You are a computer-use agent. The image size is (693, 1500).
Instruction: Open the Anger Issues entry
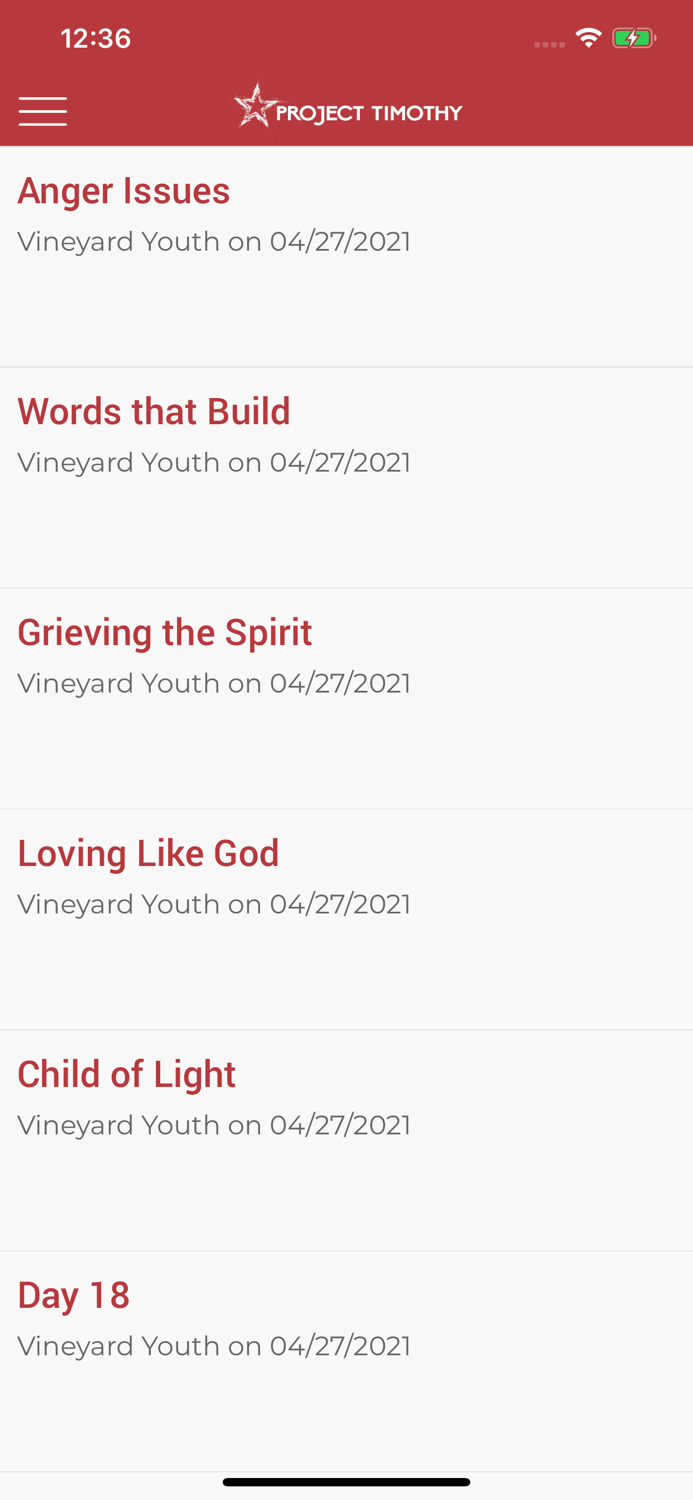click(346, 257)
